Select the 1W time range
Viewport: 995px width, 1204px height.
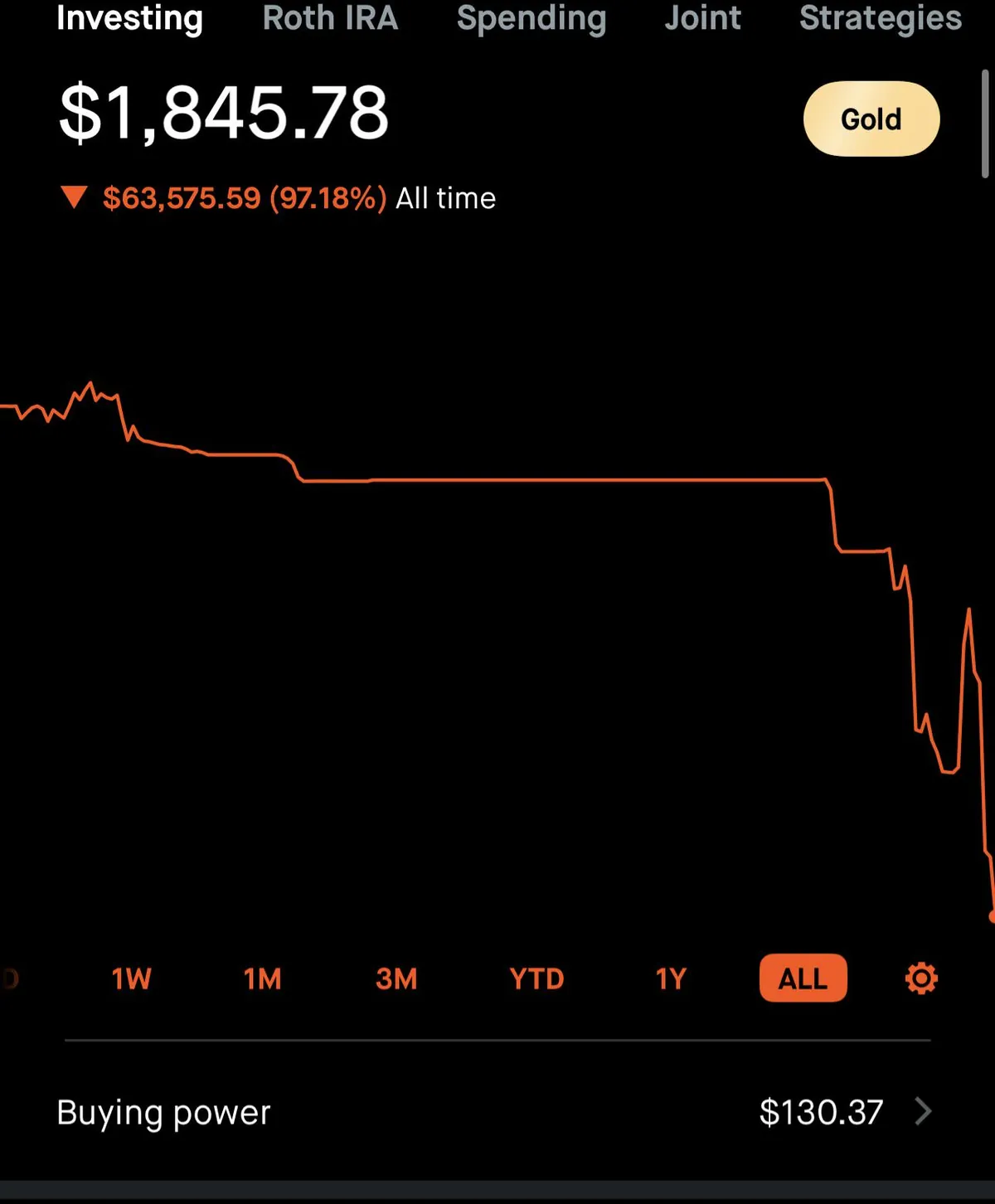[x=131, y=978]
